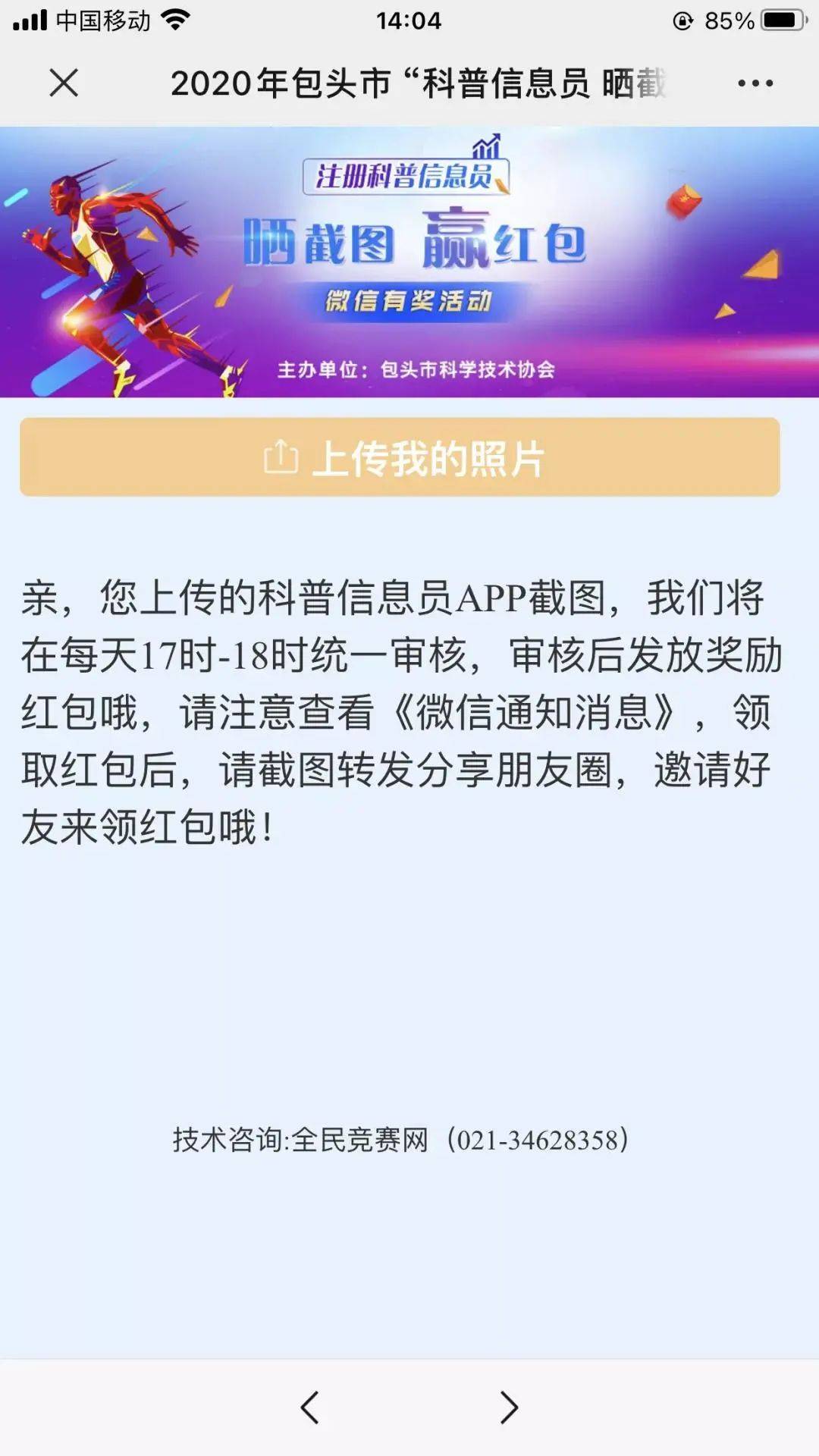Tap the 上传我的照片 upload button
This screenshot has height=1456, width=819.
(400, 457)
